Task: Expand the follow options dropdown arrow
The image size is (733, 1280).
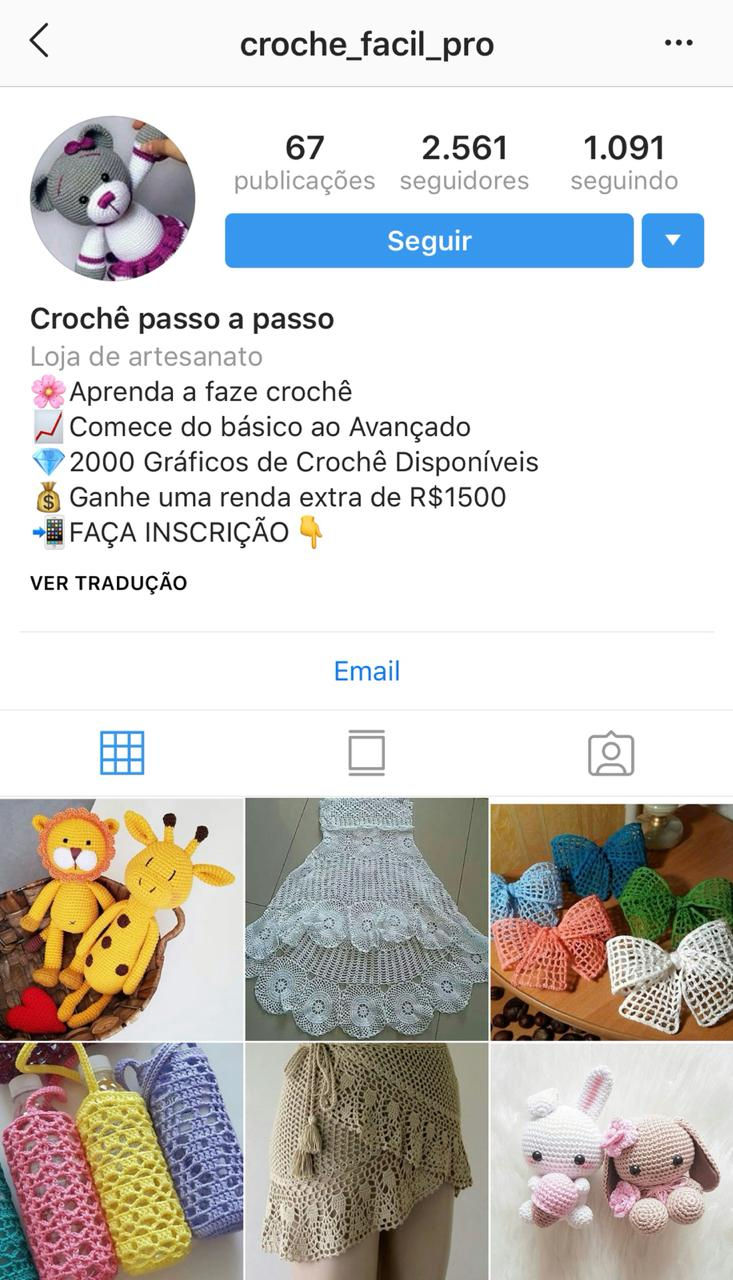Action: pyautogui.click(x=673, y=240)
